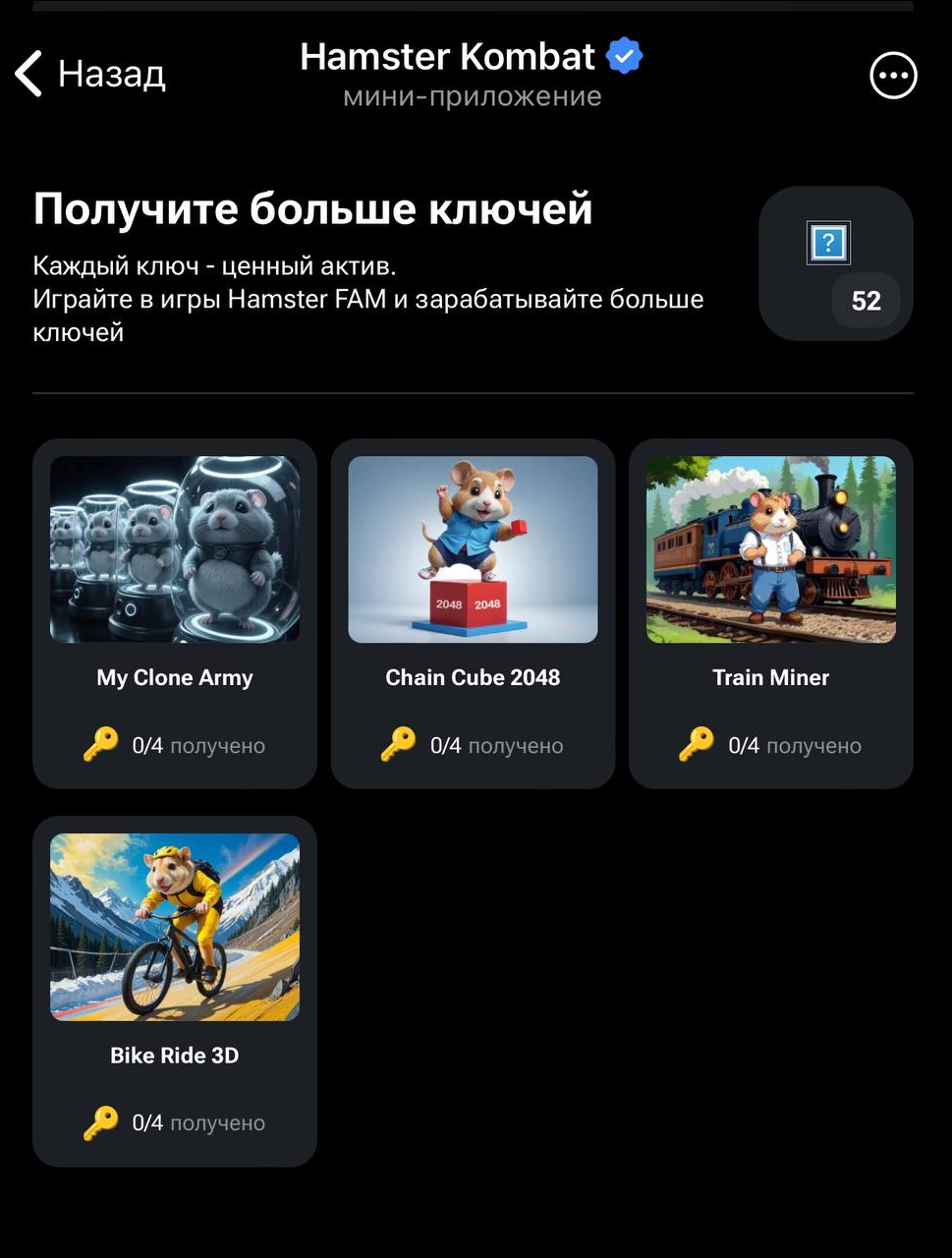
Task: Select the Chain Cube 2048 game card
Action: click(473, 613)
